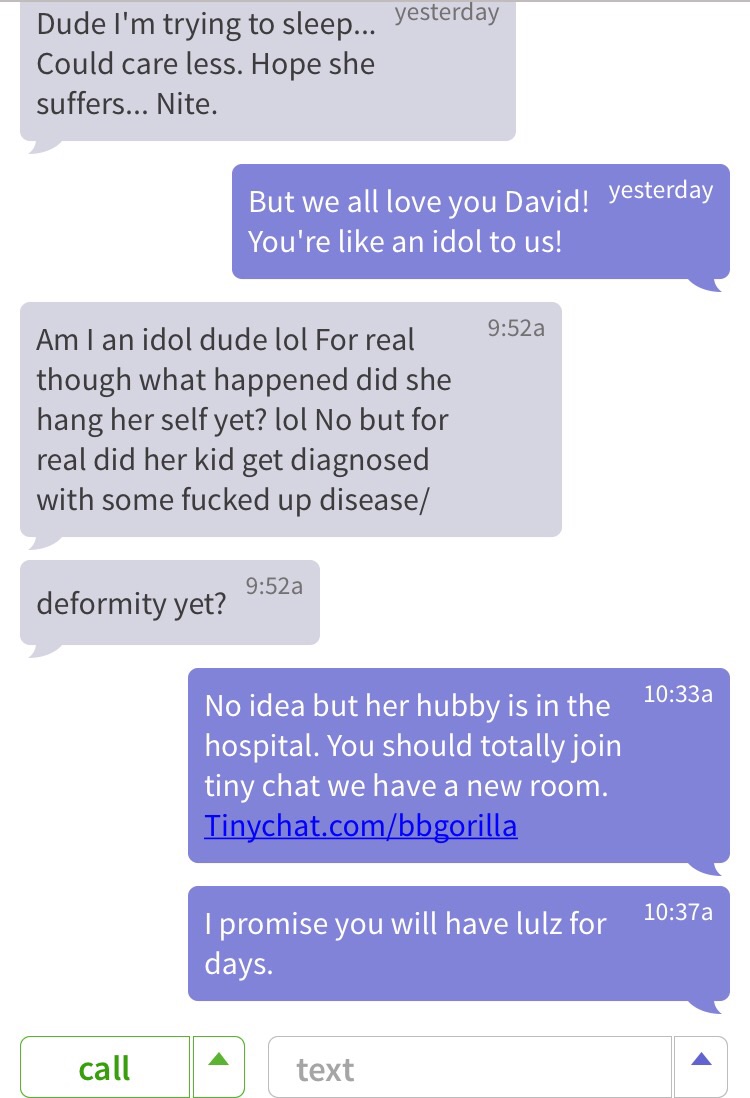Open the Tinychat.com/bbgorilla link

click(x=361, y=827)
